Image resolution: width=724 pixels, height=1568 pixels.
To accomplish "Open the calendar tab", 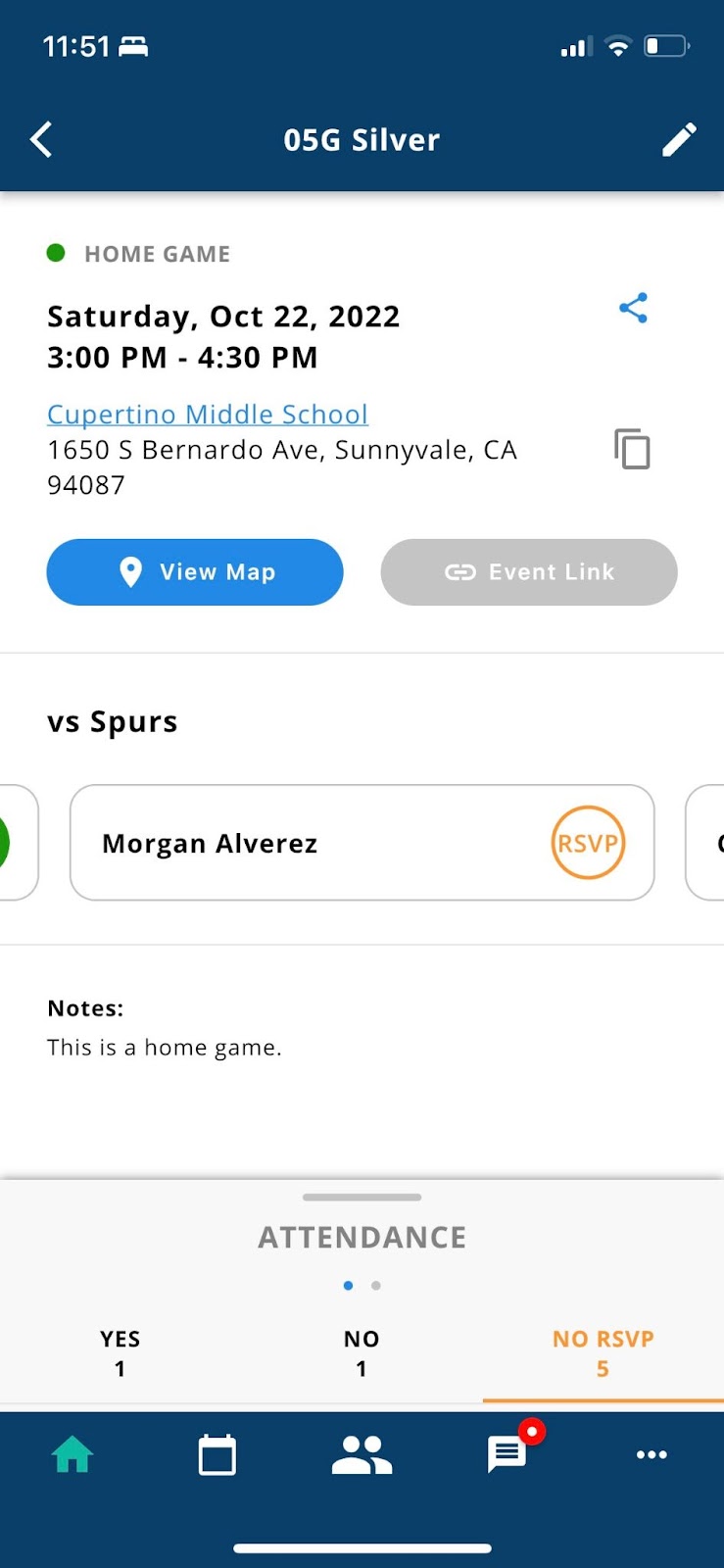I will point(217,1454).
